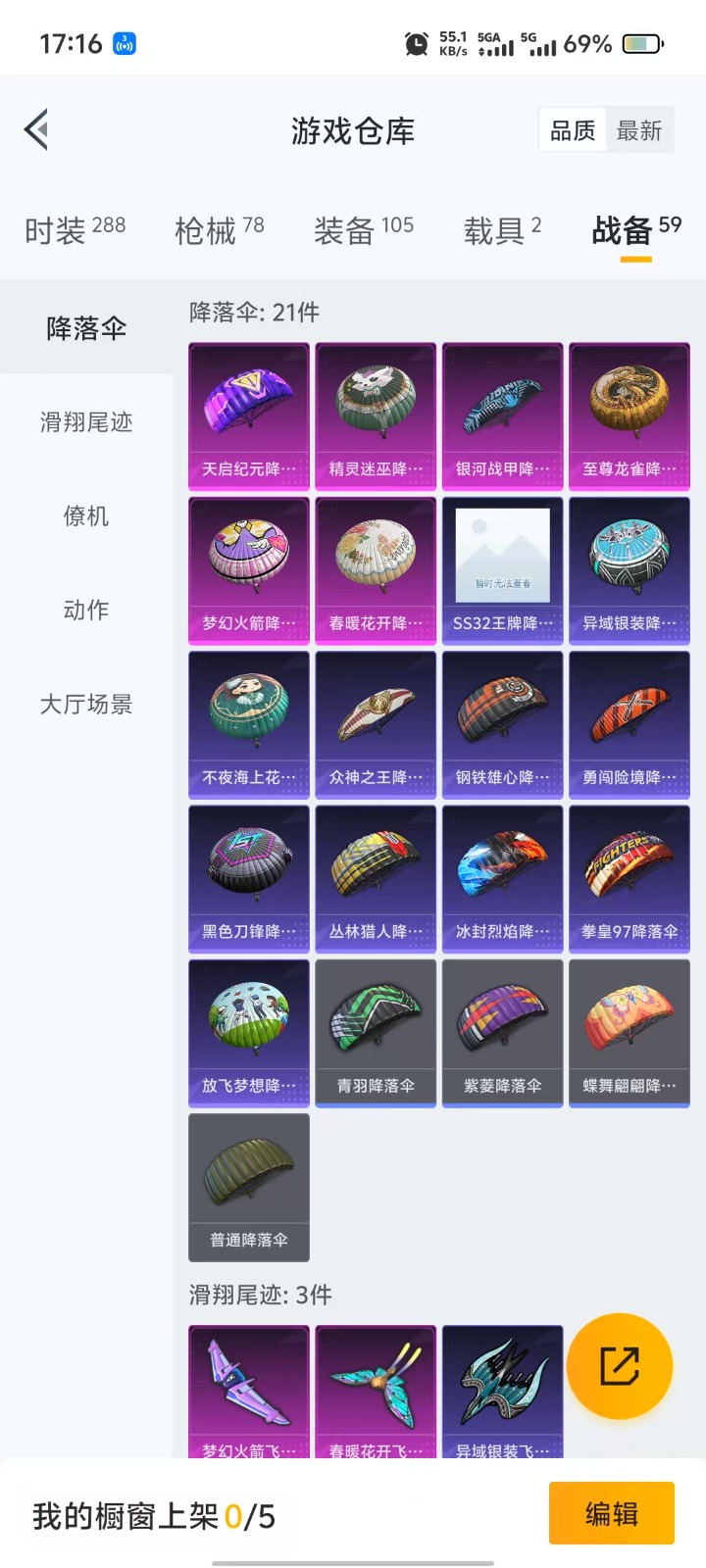The image size is (706, 1568).
Task: Open the 拳皇97降落伞 item
Action: tap(630, 878)
